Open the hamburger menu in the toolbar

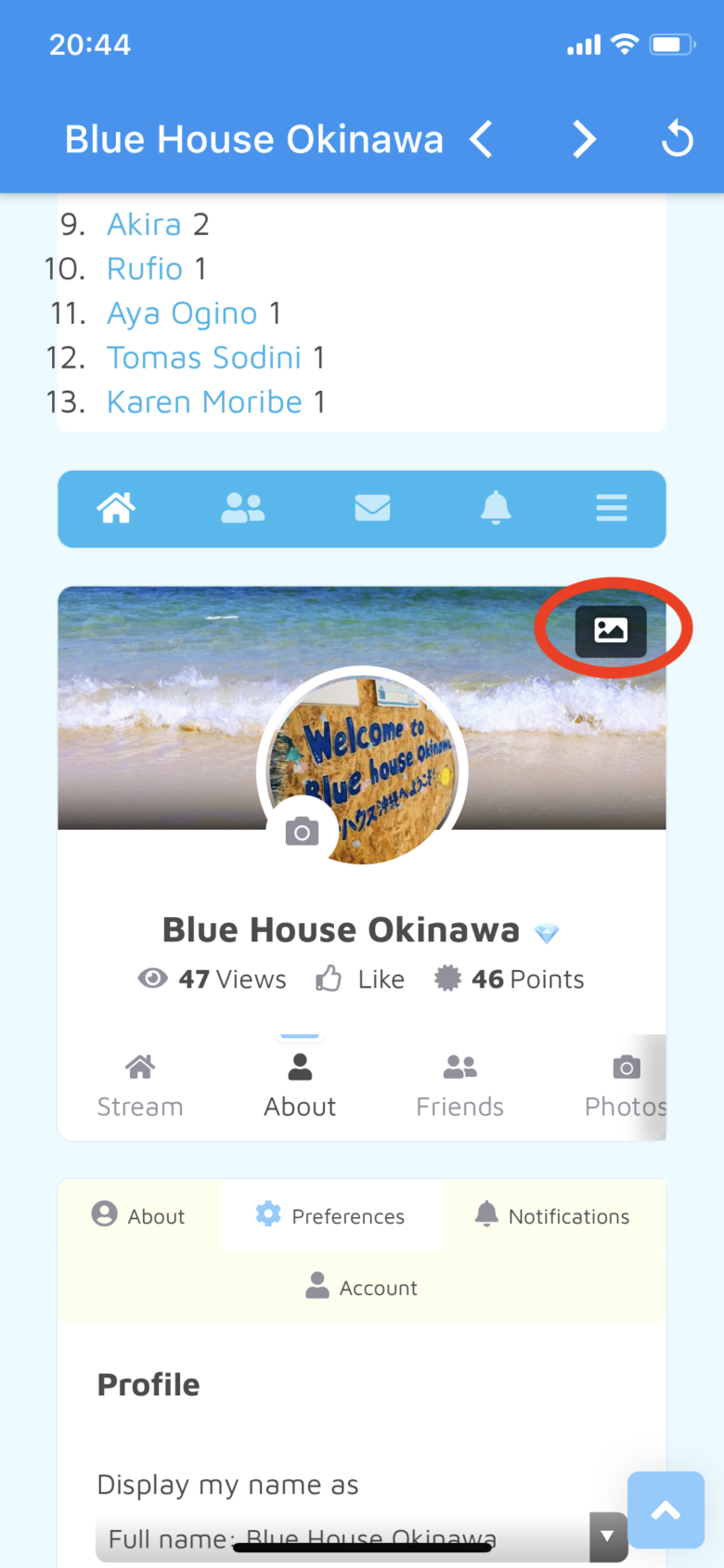(x=611, y=508)
